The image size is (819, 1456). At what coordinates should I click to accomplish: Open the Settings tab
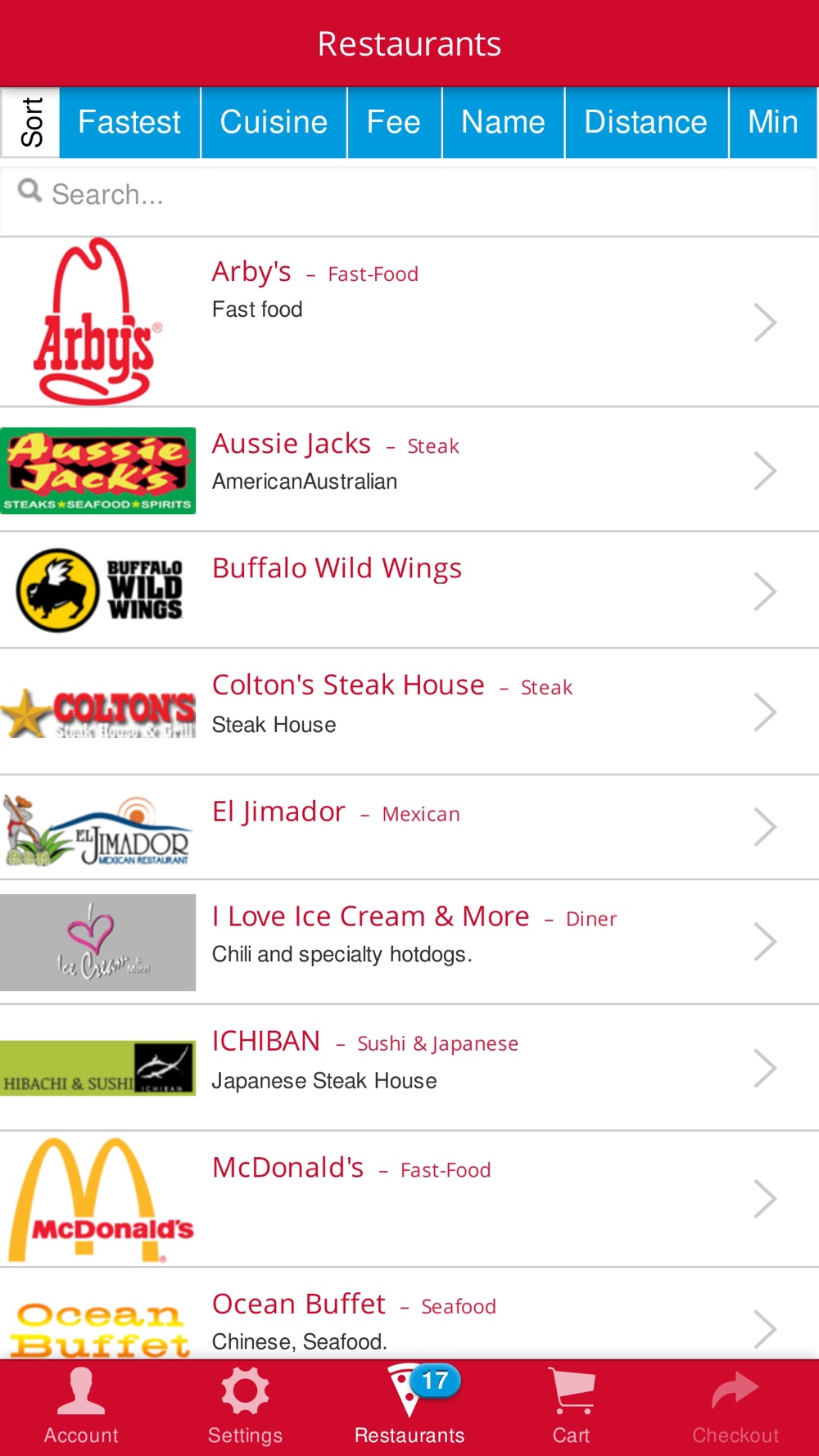tap(245, 1408)
